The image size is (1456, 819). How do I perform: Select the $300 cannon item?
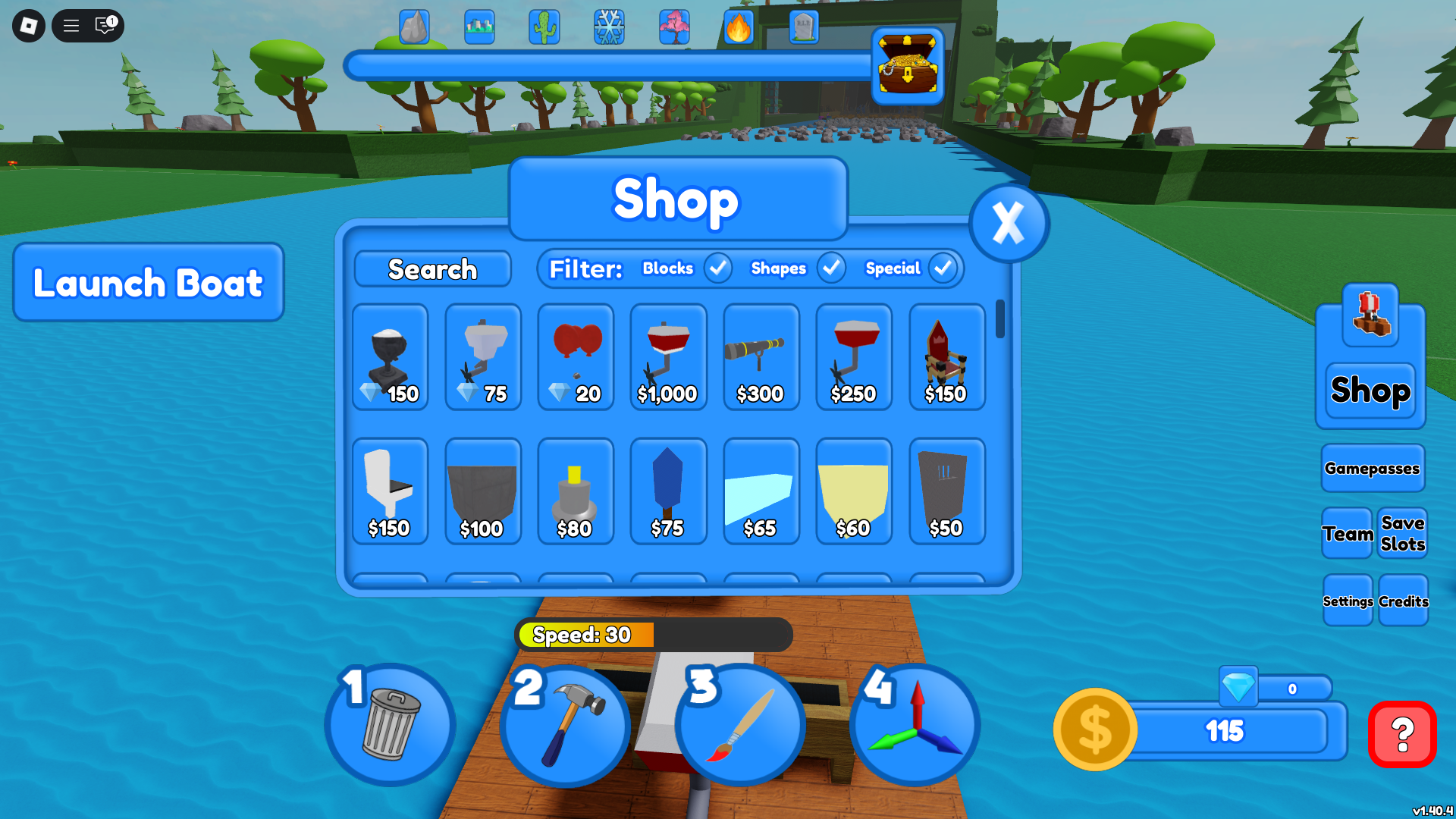(761, 357)
